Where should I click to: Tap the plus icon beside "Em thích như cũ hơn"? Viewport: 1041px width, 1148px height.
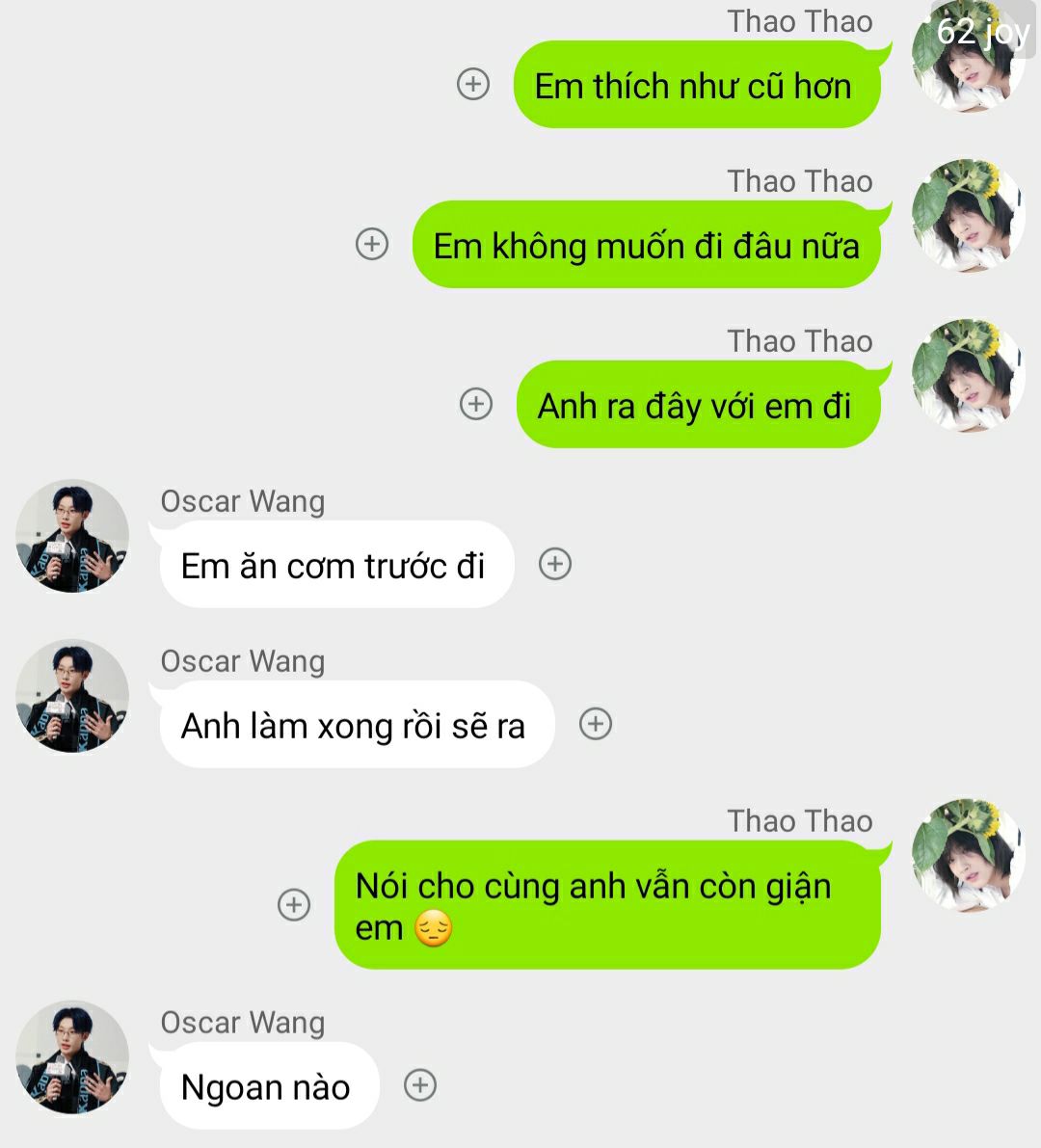pyautogui.click(x=472, y=85)
